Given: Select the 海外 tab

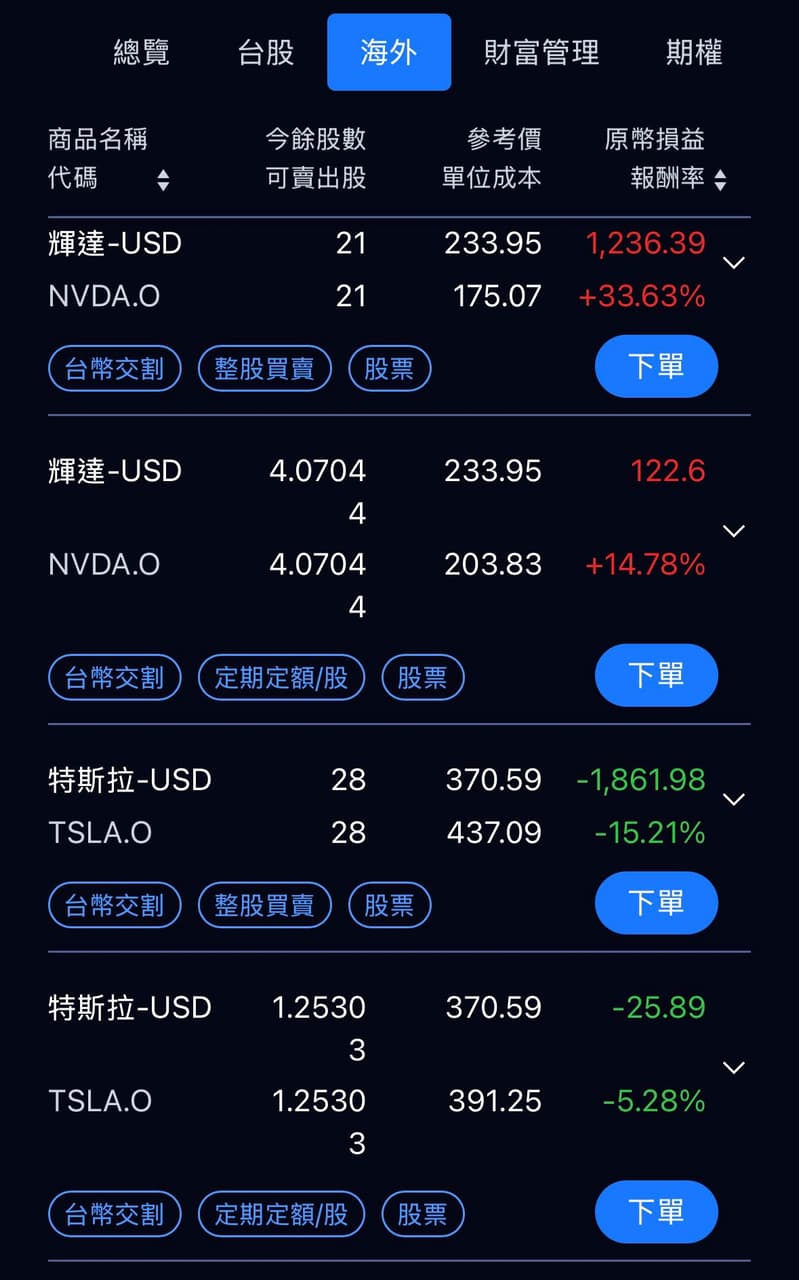Looking at the screenshot, I should (x=389, y=52).
